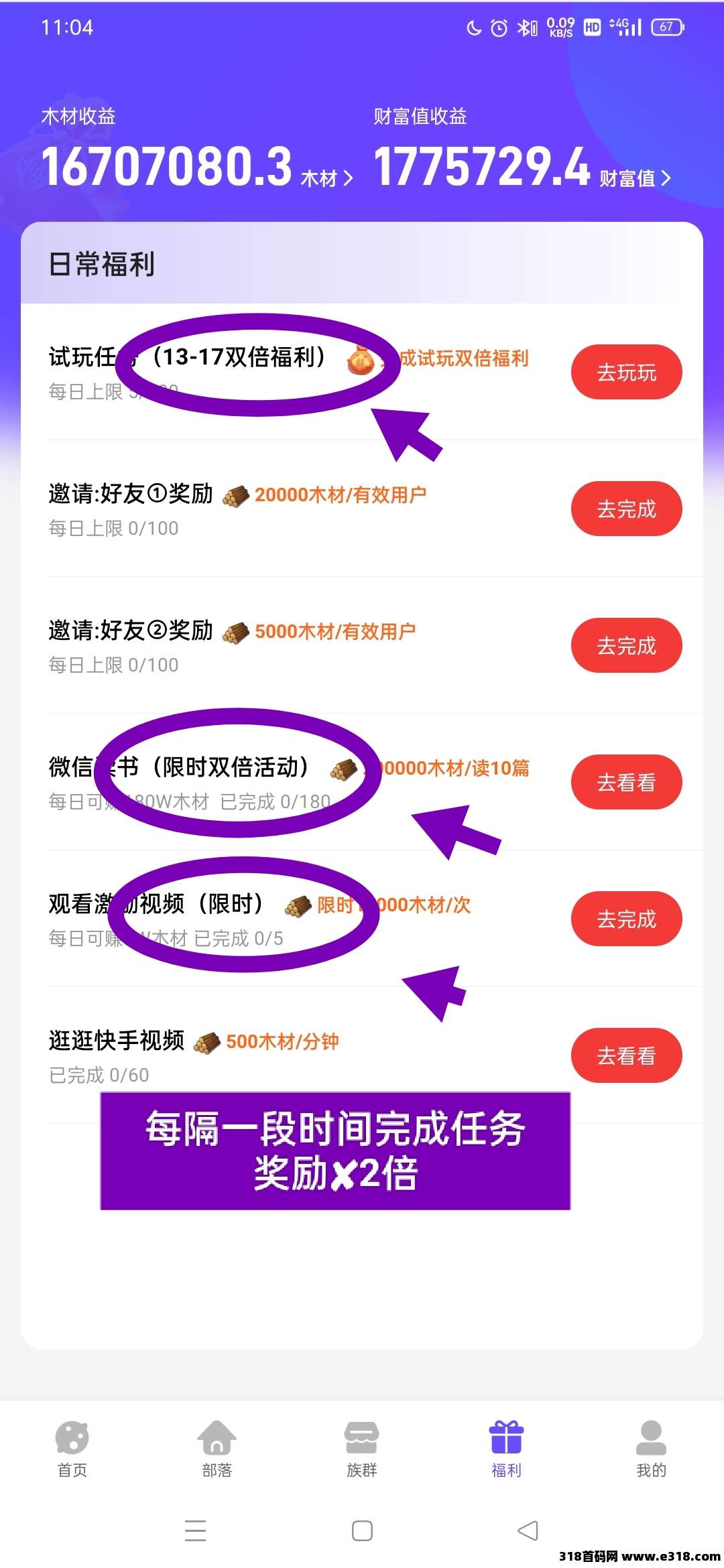Tap 去看看 for 逛逛快手视频 task
The width and height of the screenshot is (724, 1568).
pos(626,1055)
